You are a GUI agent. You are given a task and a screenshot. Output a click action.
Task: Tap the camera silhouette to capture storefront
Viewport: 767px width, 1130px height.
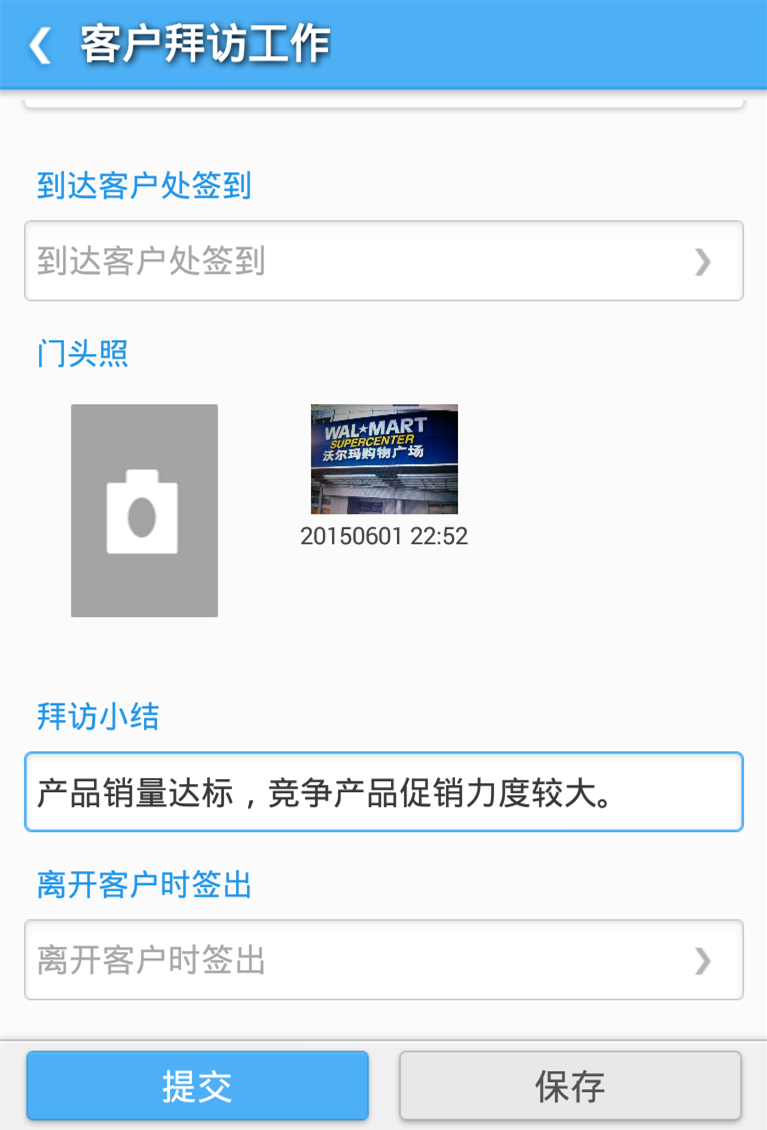pos(144,510)
